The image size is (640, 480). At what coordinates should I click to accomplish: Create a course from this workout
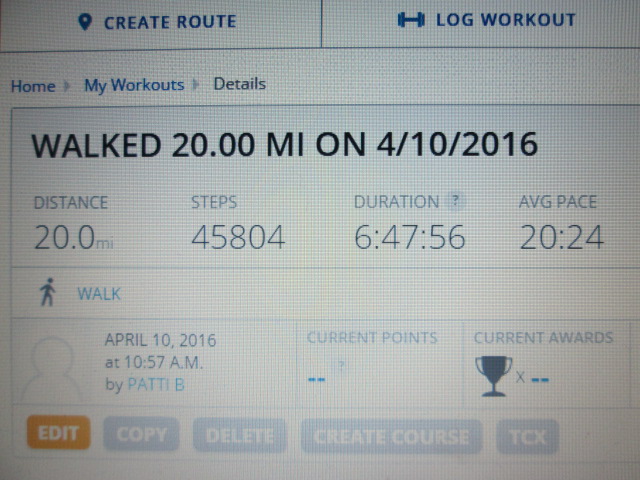[x=391, y=436]
